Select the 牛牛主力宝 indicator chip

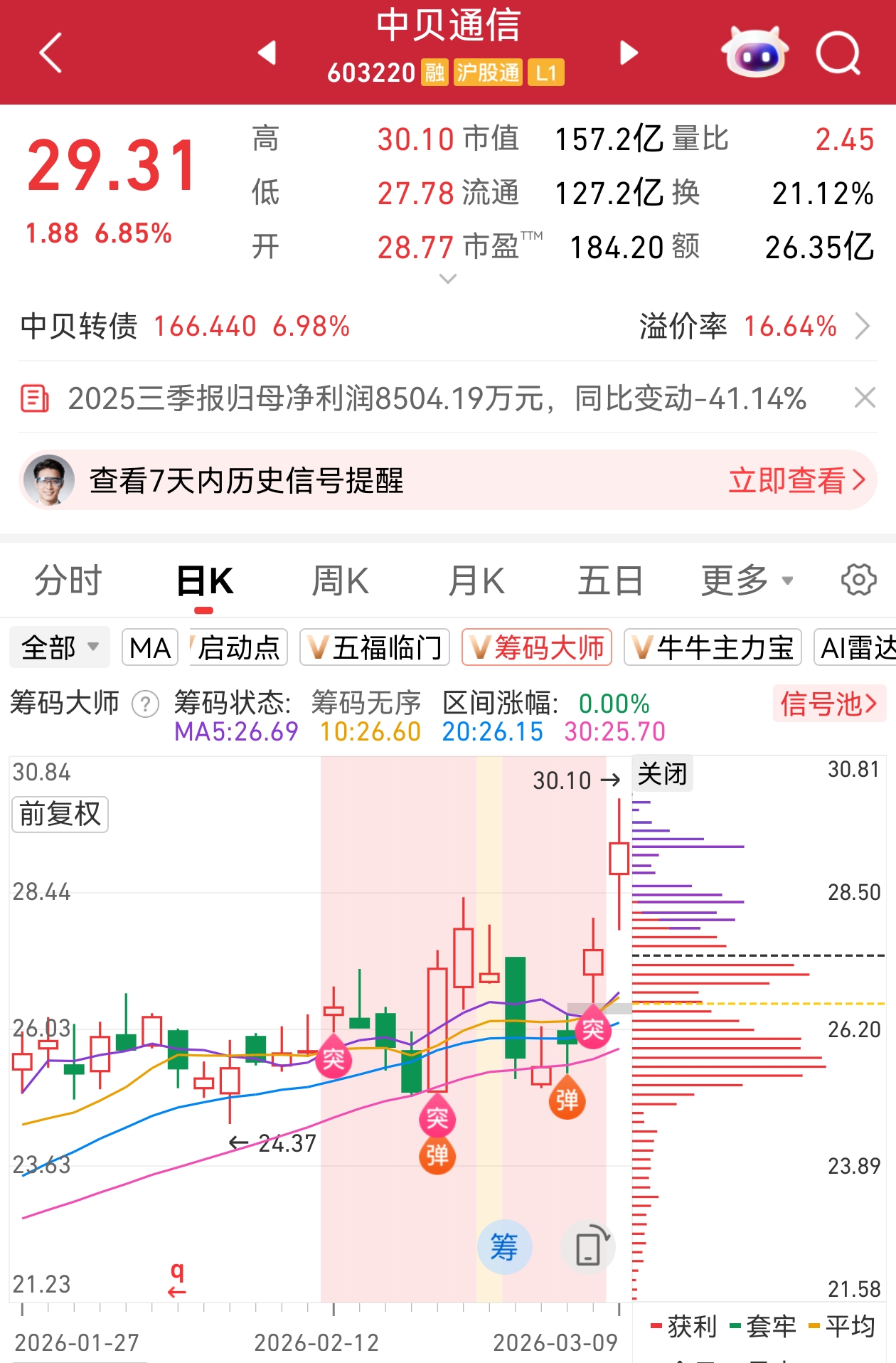point(713,647)
